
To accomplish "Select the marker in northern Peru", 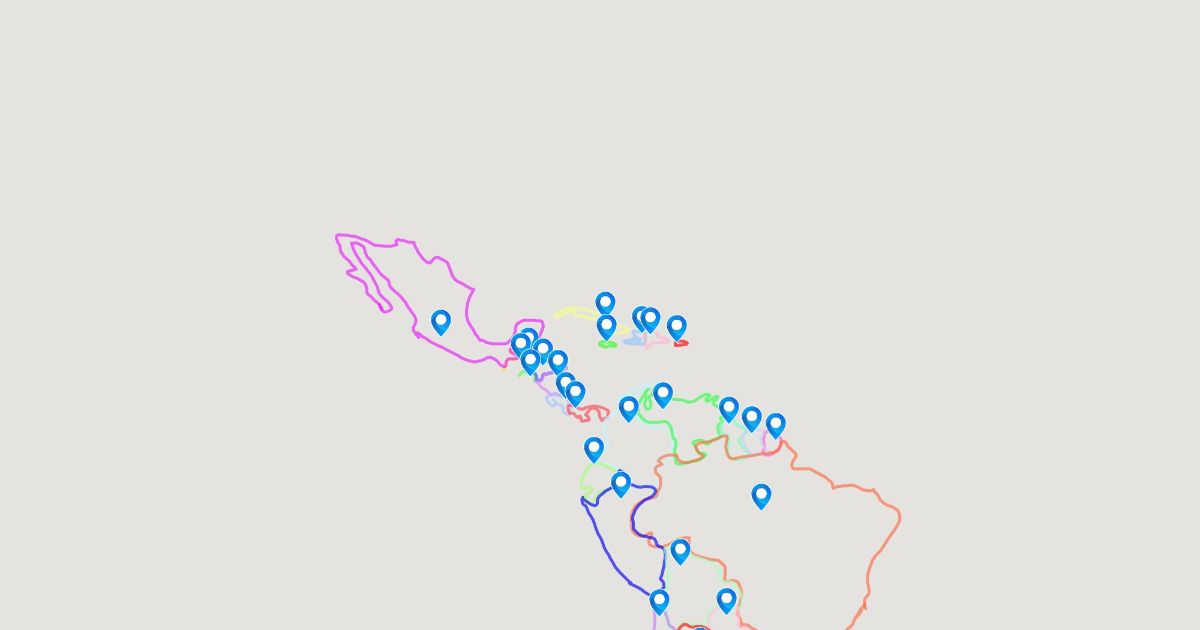I will click(x=621, y=484).
